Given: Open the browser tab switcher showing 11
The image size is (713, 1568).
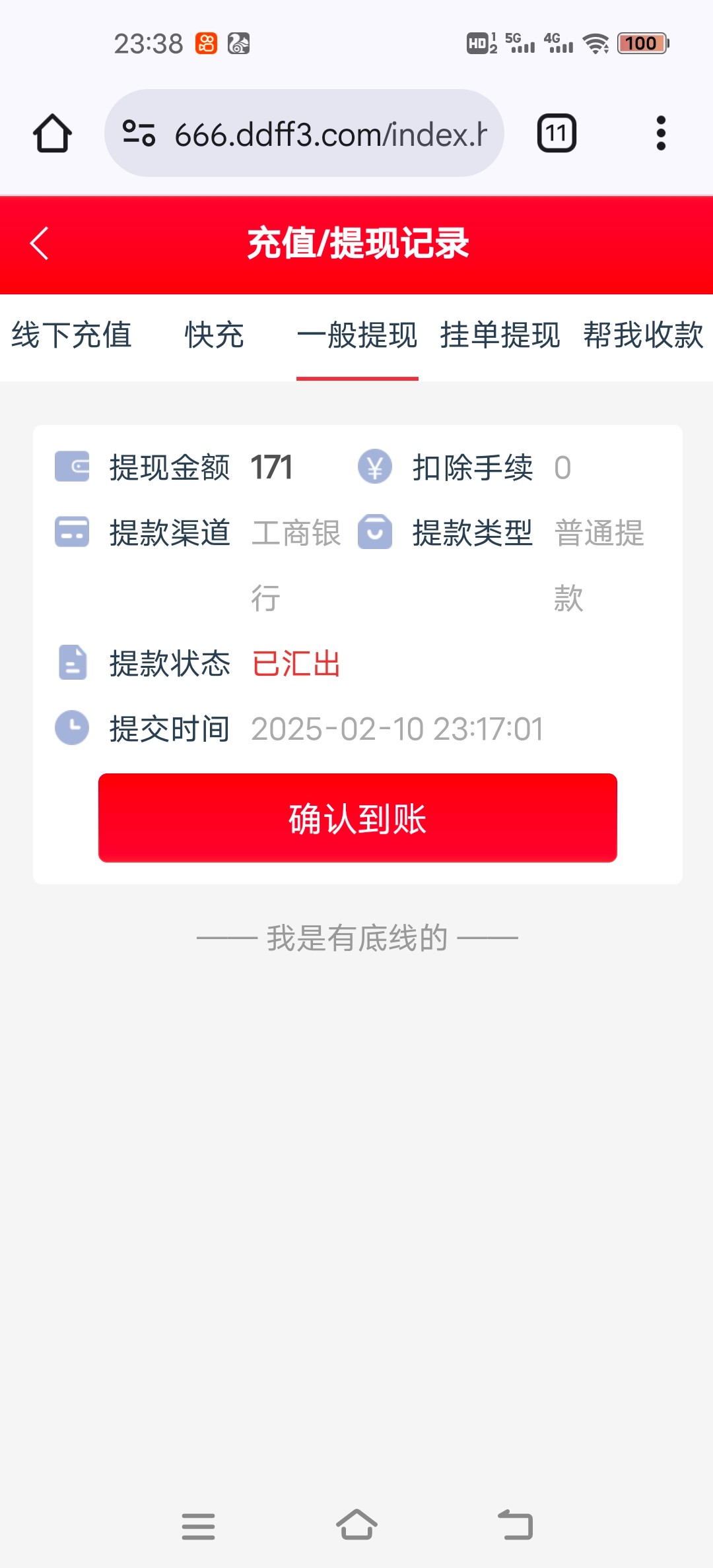Looking at the screenshot, I should pos(557,133).
